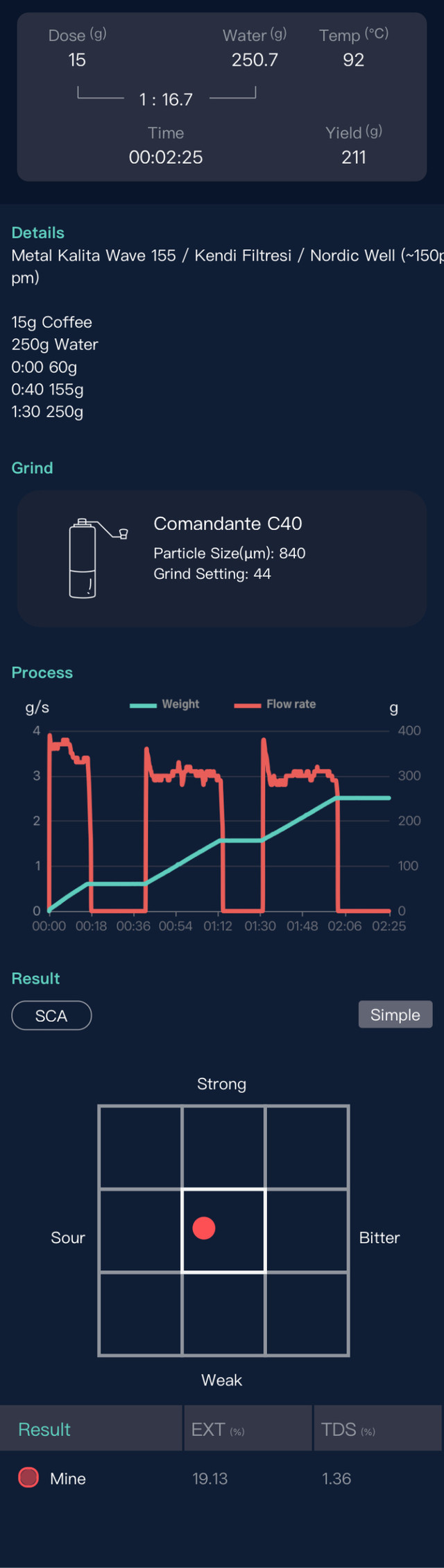This screenshot has width=444, height=1568.
Task: Switch to the Simple result view
Action: click(x=395, y=1015)
